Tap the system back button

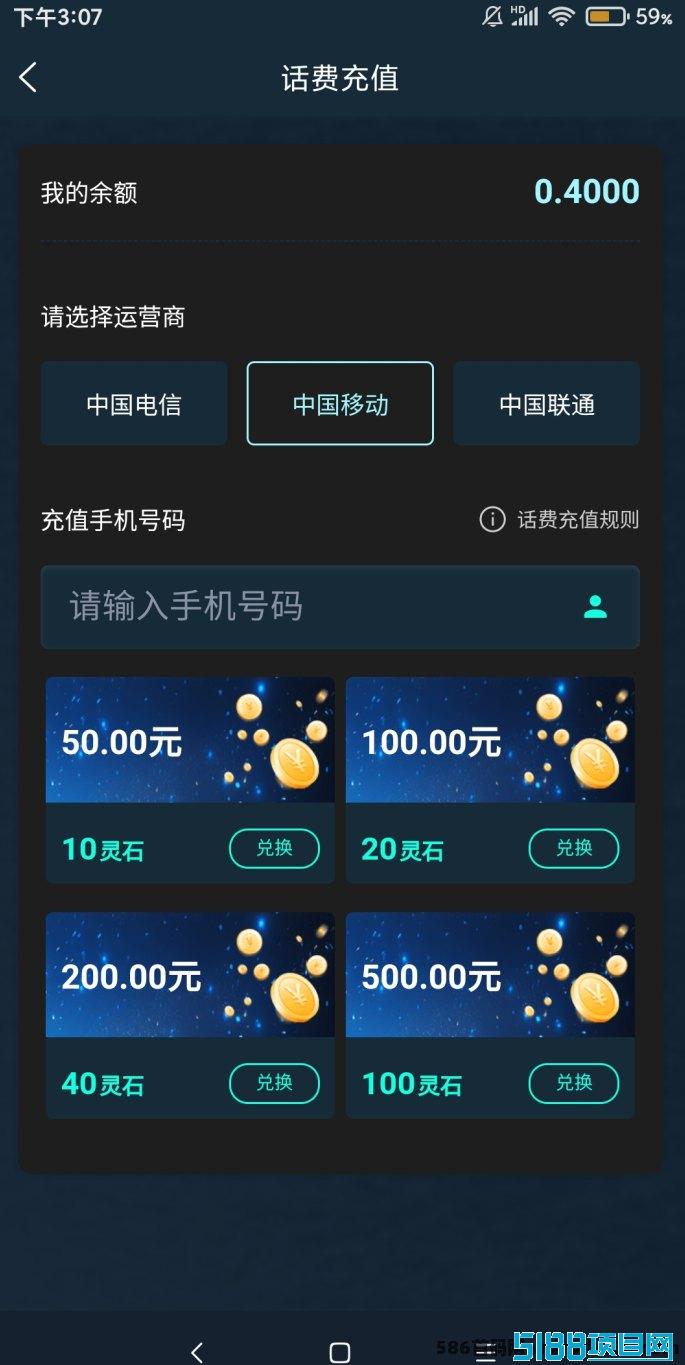tap(197, 1352)
